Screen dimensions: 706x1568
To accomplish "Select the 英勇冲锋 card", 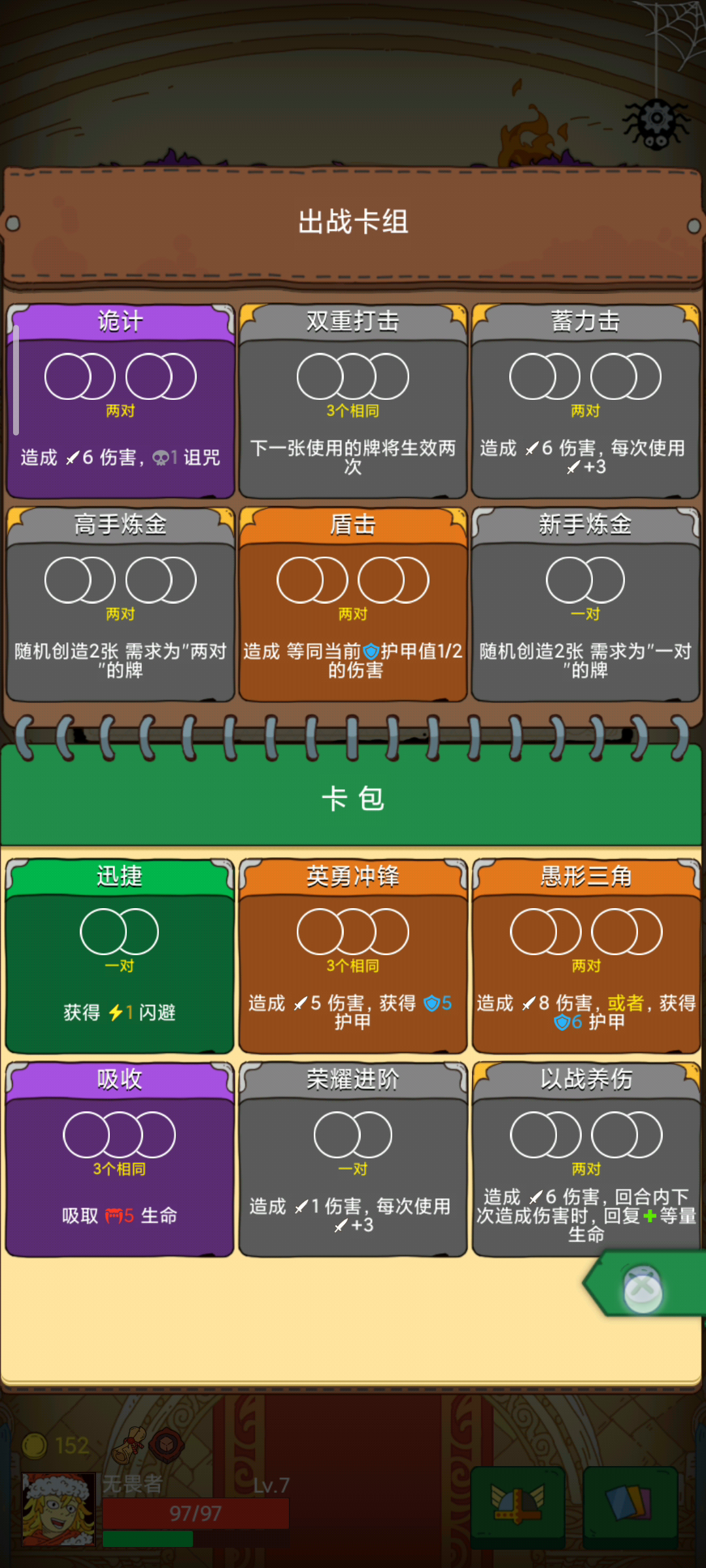I will tap(353, 956).
